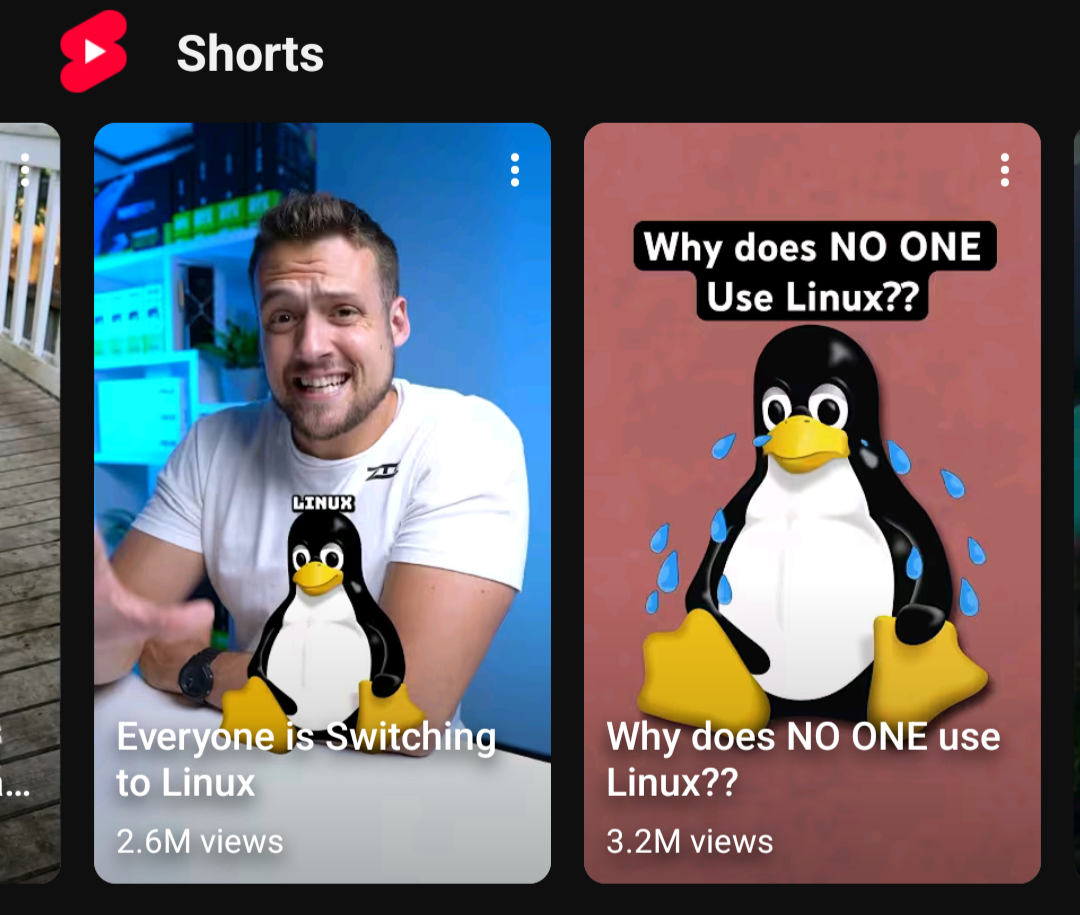Viewport: 1080px width, 915px height.
Task: Open the overflow menu on 'Everyone is Switching to Linux'
Action: [515, 171]
